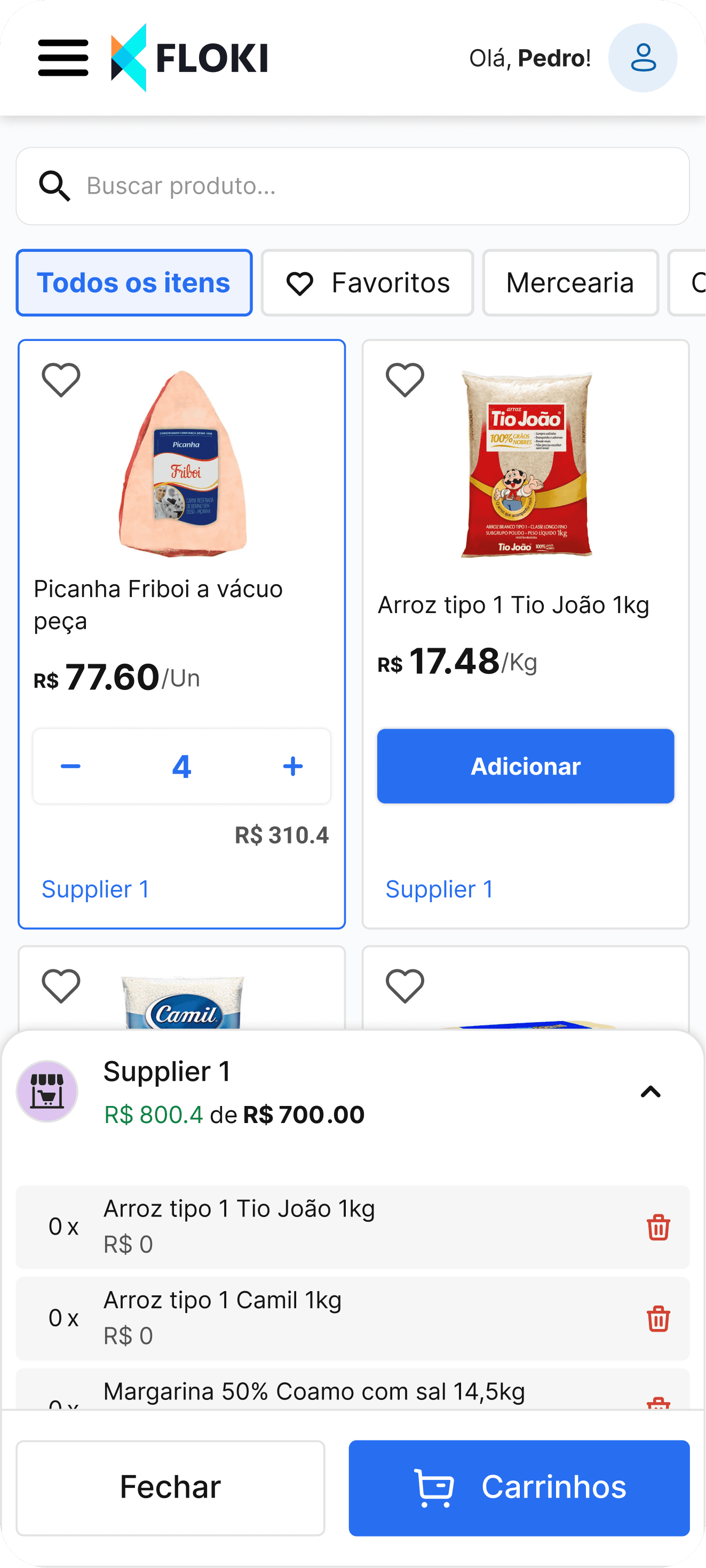Open Supplier 1 link under Arroz Tio João
Viewport: 706px width, 1568px height.
[x=439, y=889]
